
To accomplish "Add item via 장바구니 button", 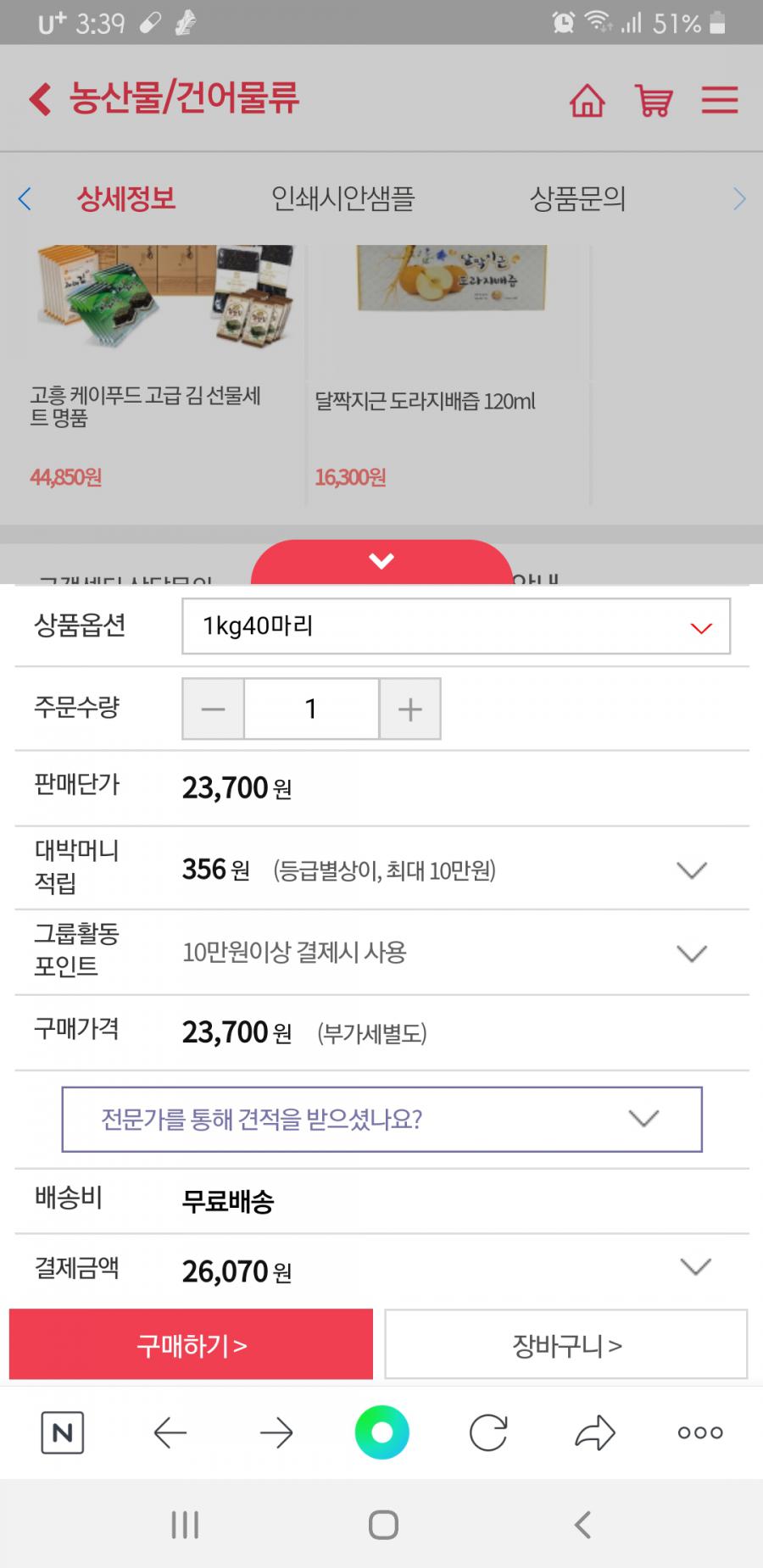I will coord(566,1345).
